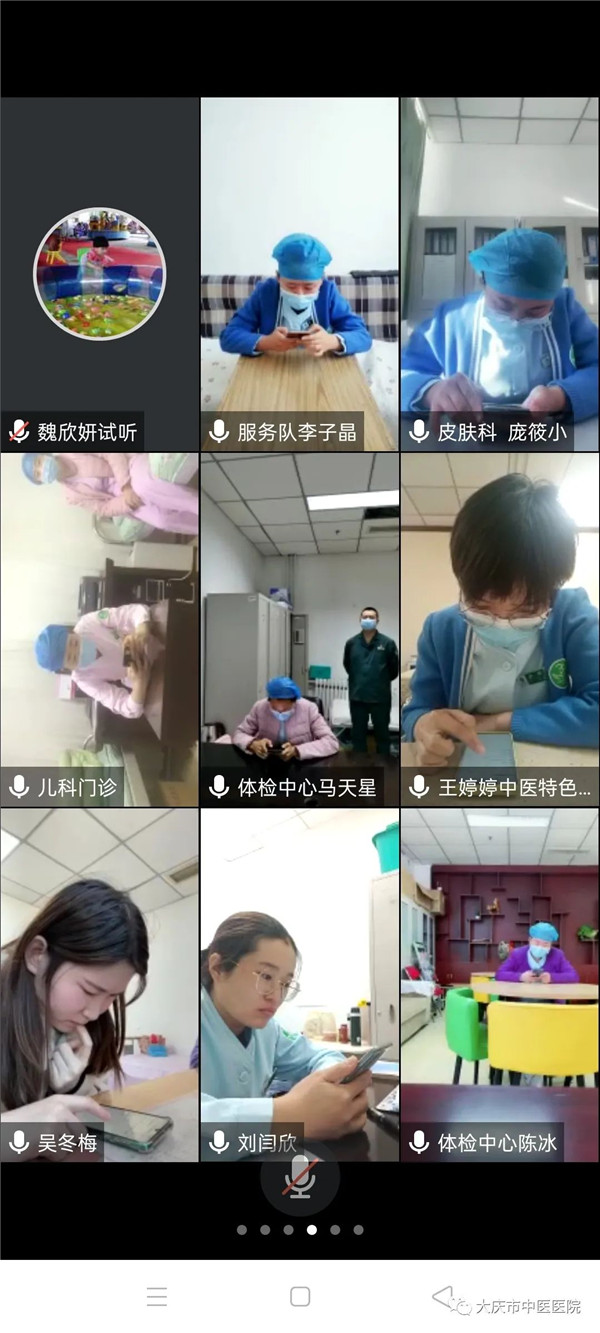This screenshot has height=1333, width=600.
Task: Tap the page indicator dots
Action: (x=300, y=1230)
